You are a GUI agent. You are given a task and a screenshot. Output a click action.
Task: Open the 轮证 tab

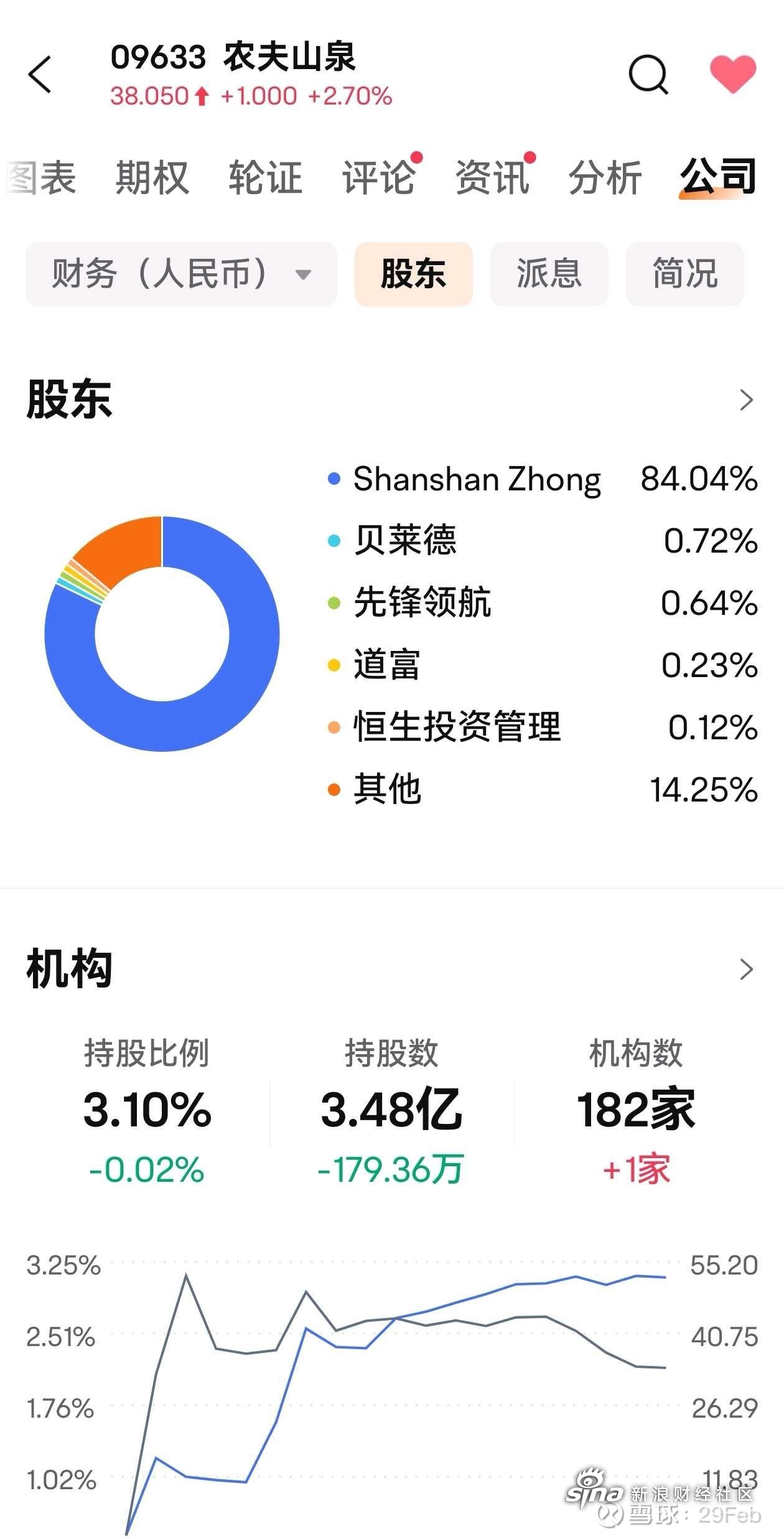coord(266,177)
